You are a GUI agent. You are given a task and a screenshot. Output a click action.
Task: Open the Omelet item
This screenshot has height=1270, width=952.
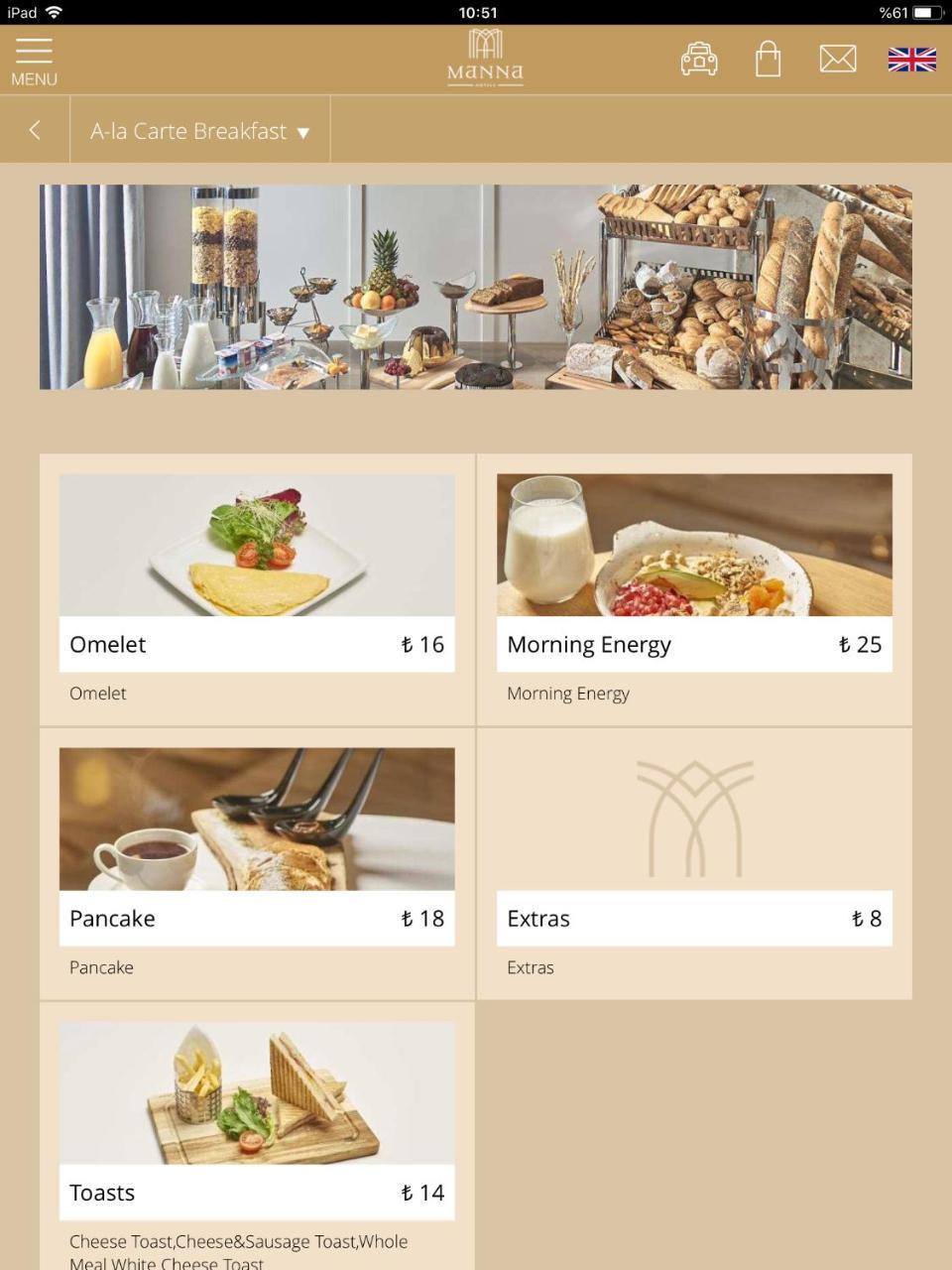257,589
